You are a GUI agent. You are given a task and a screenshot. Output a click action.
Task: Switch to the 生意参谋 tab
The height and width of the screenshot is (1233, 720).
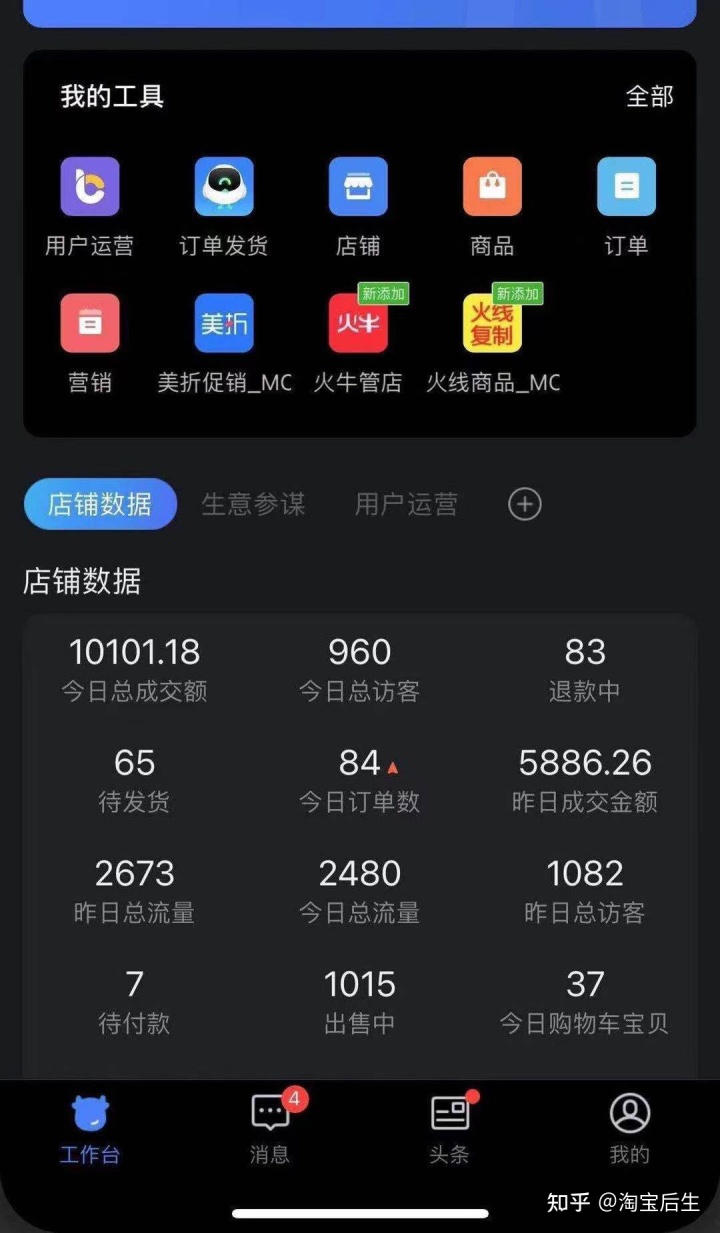pyautogui.click(x=253, y=504)
